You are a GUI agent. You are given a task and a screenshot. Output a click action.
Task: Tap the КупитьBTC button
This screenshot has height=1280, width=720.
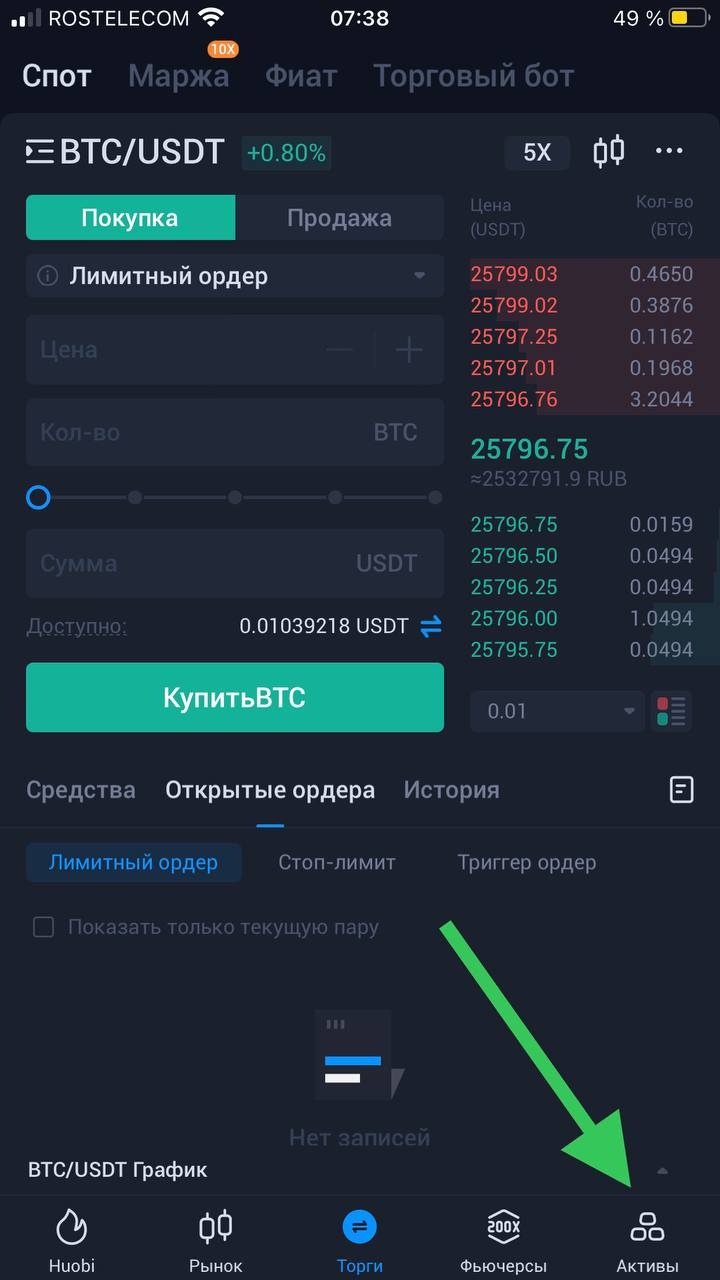(x=234, y=697)
